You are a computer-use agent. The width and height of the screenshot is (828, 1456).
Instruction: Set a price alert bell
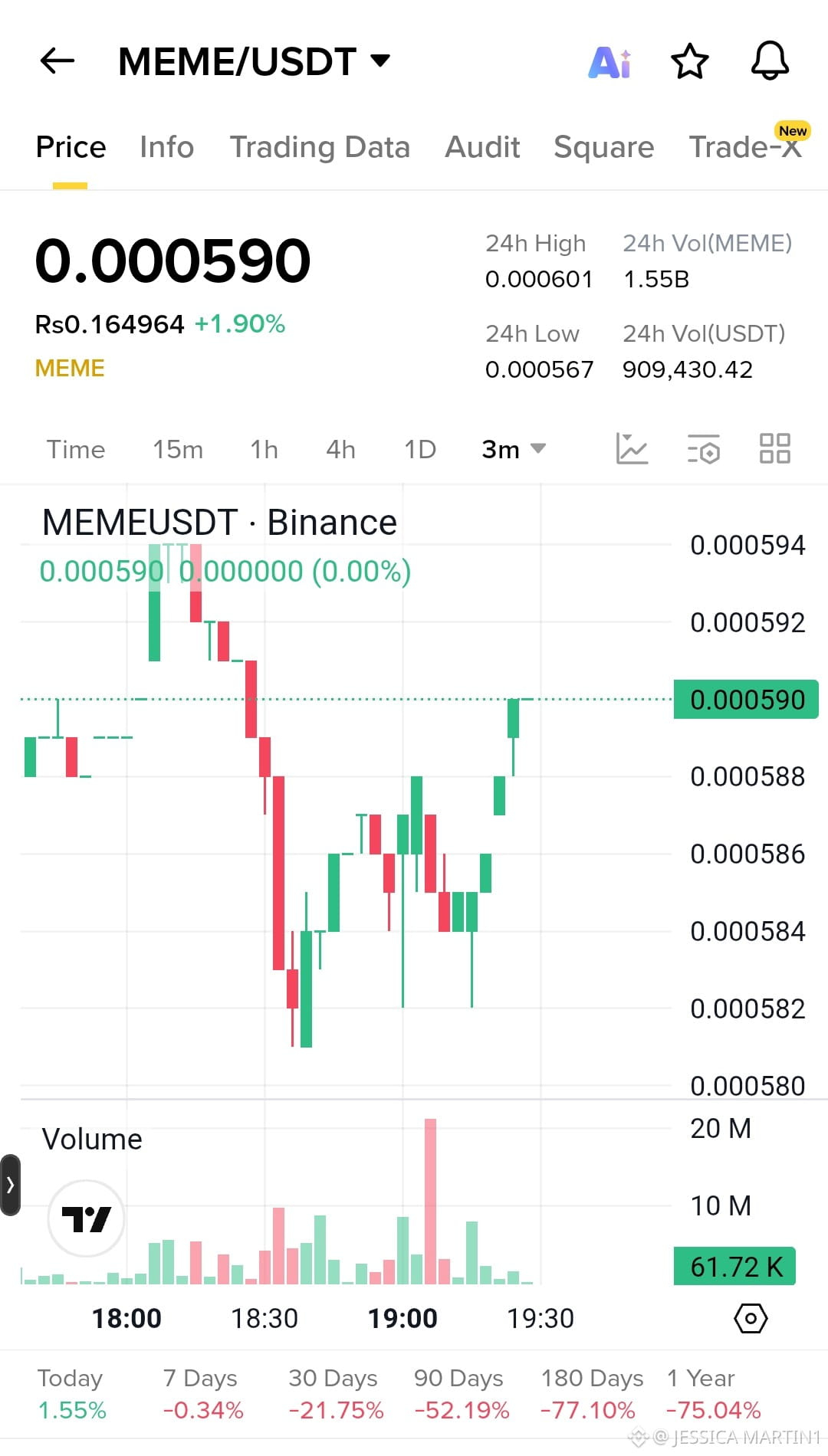tap(770, 61)
